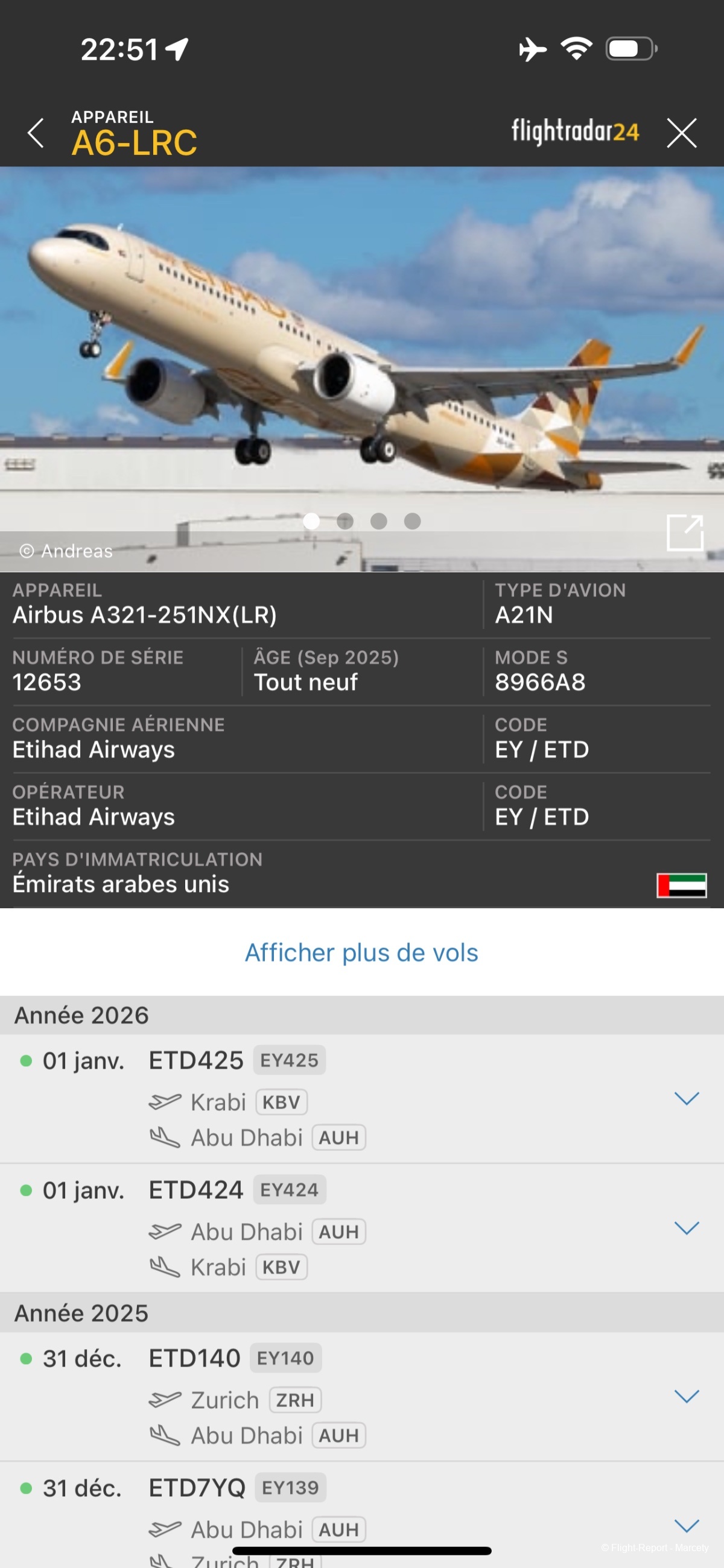Expand flight ETD424 Abu Dhabi to Krabi
The image size is (724, 1568).
click(x=686, y=1228)
